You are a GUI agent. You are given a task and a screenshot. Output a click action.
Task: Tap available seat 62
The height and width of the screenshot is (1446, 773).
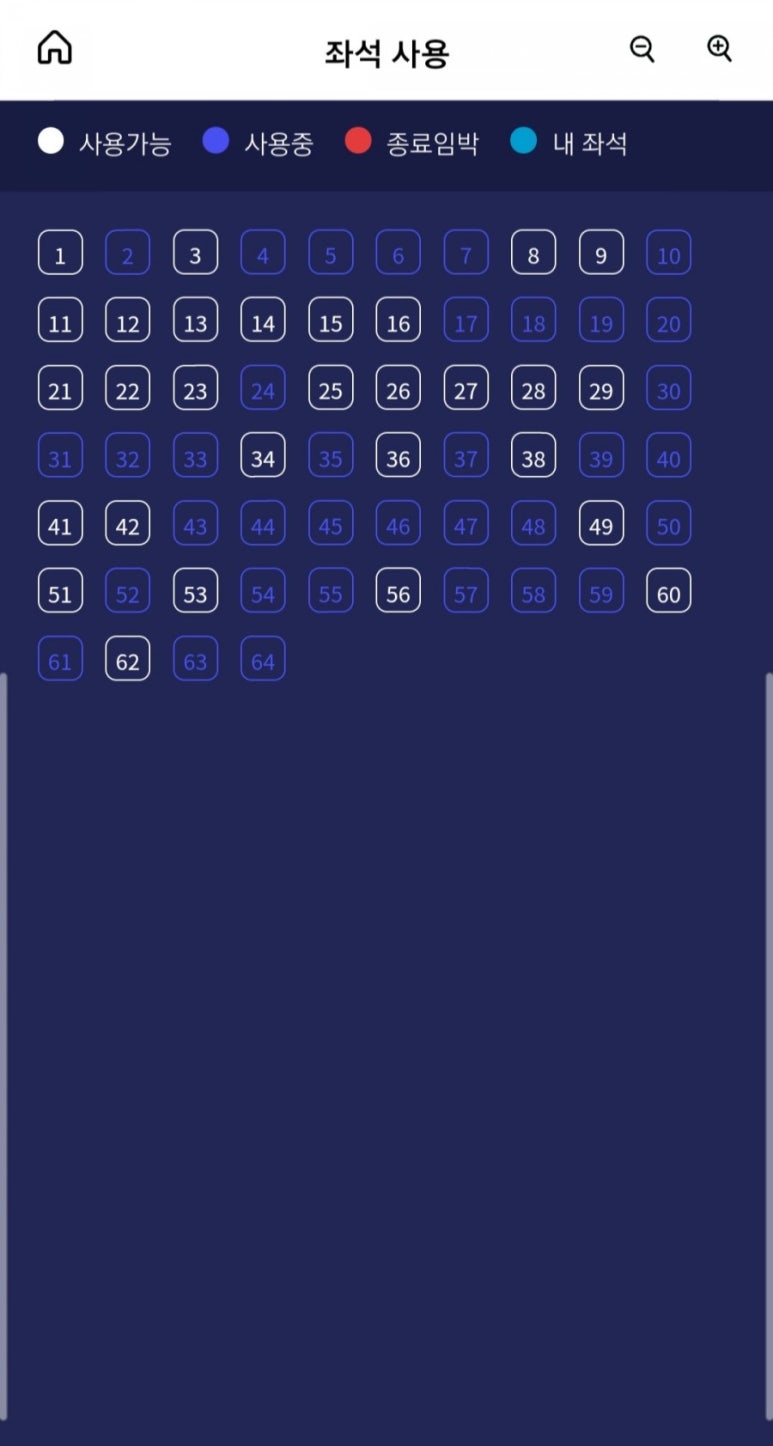click(x=128, y=659)
